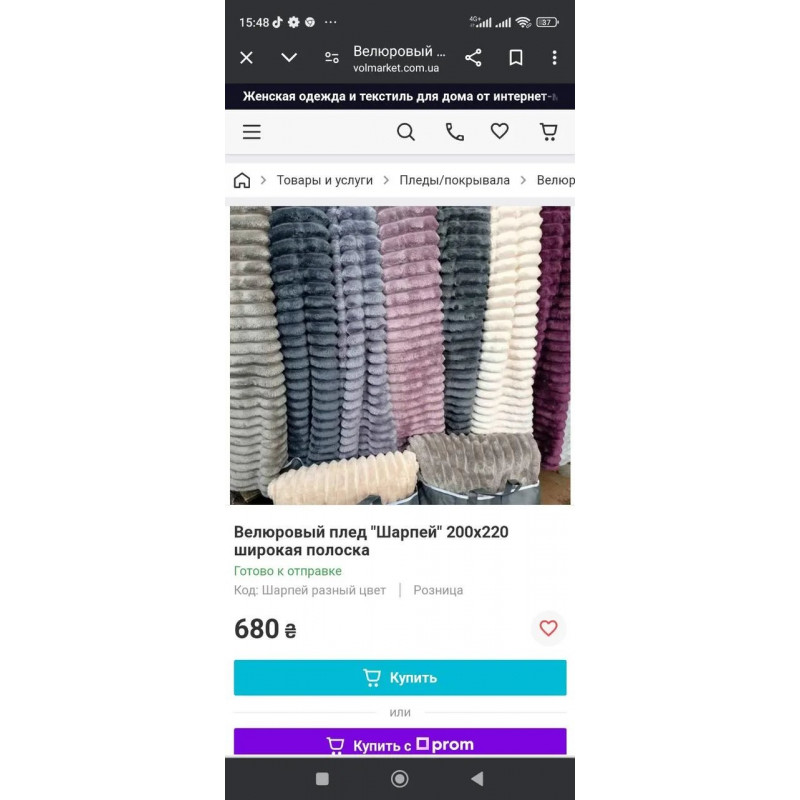Buy with the Купить с prom button
This screenshot has height=800, width=800.
[x=400, y=744]
